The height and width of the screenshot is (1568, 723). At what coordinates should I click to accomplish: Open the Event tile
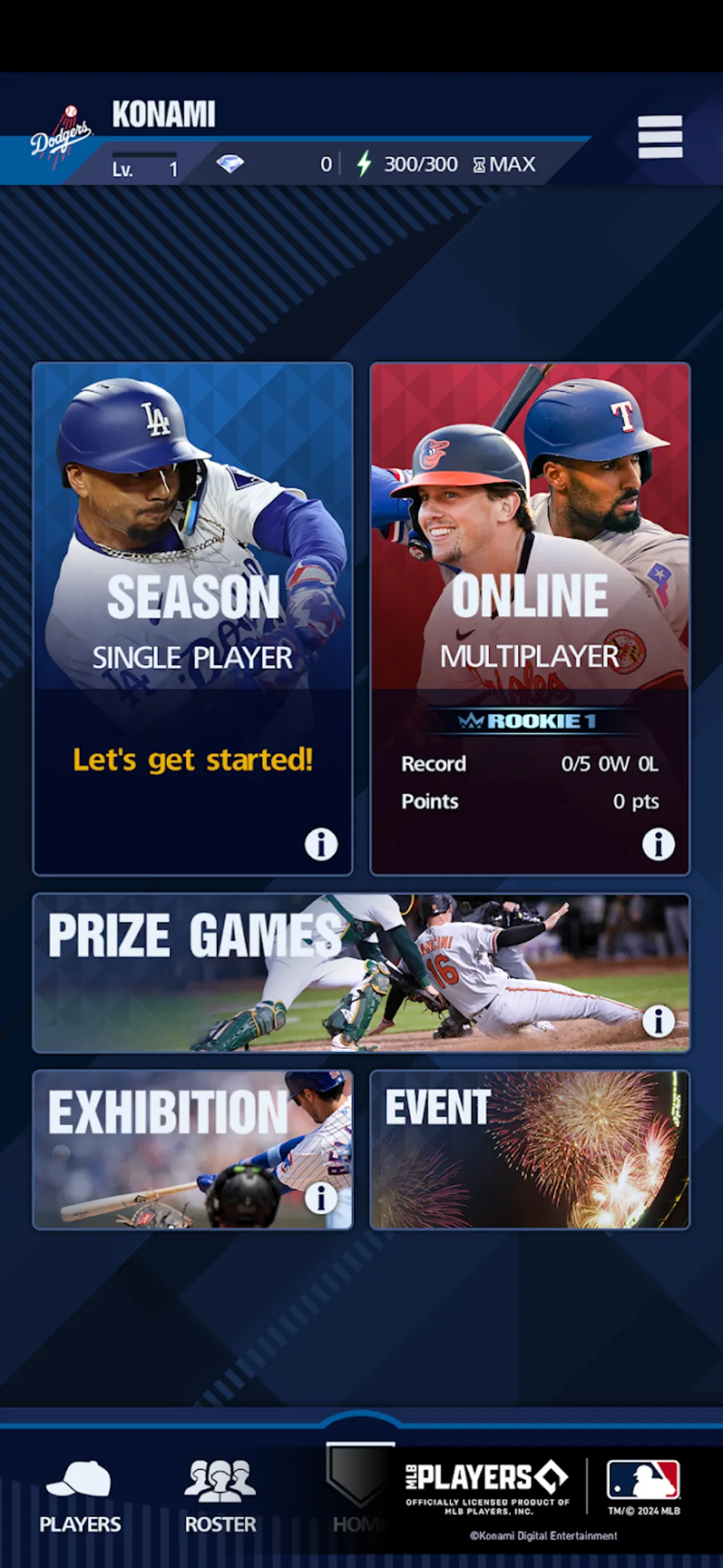point(530,1151)
